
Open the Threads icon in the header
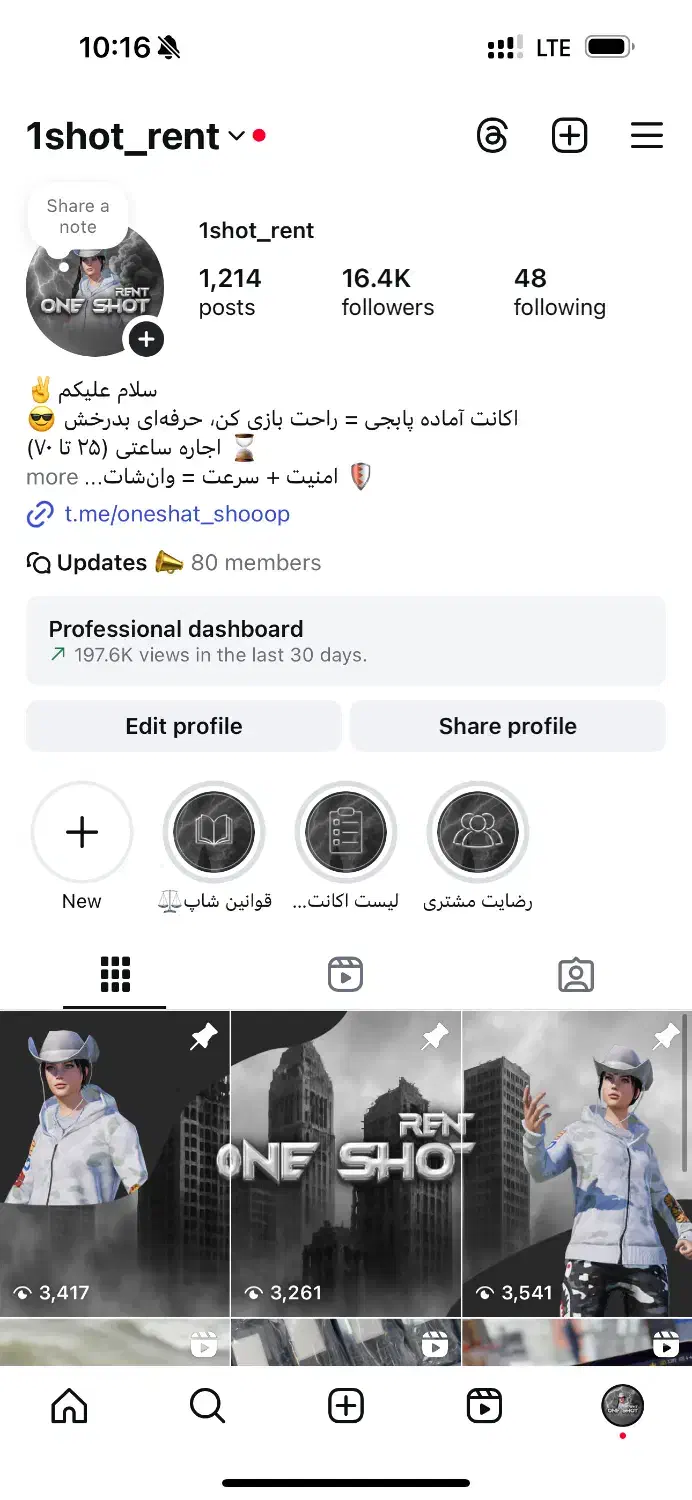[492, 136]
